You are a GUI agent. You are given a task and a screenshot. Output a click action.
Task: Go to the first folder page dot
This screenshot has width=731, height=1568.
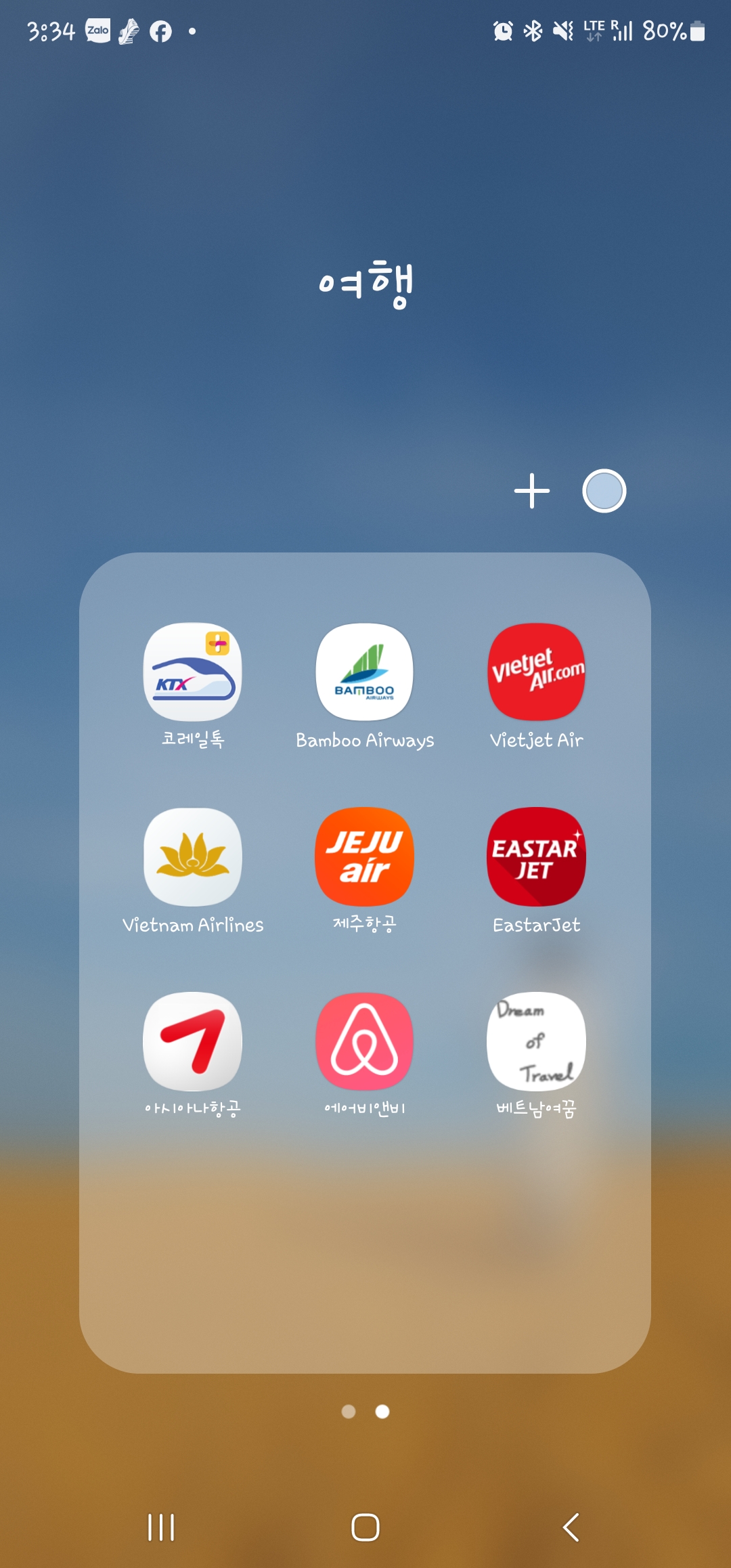pos(349,1412)
